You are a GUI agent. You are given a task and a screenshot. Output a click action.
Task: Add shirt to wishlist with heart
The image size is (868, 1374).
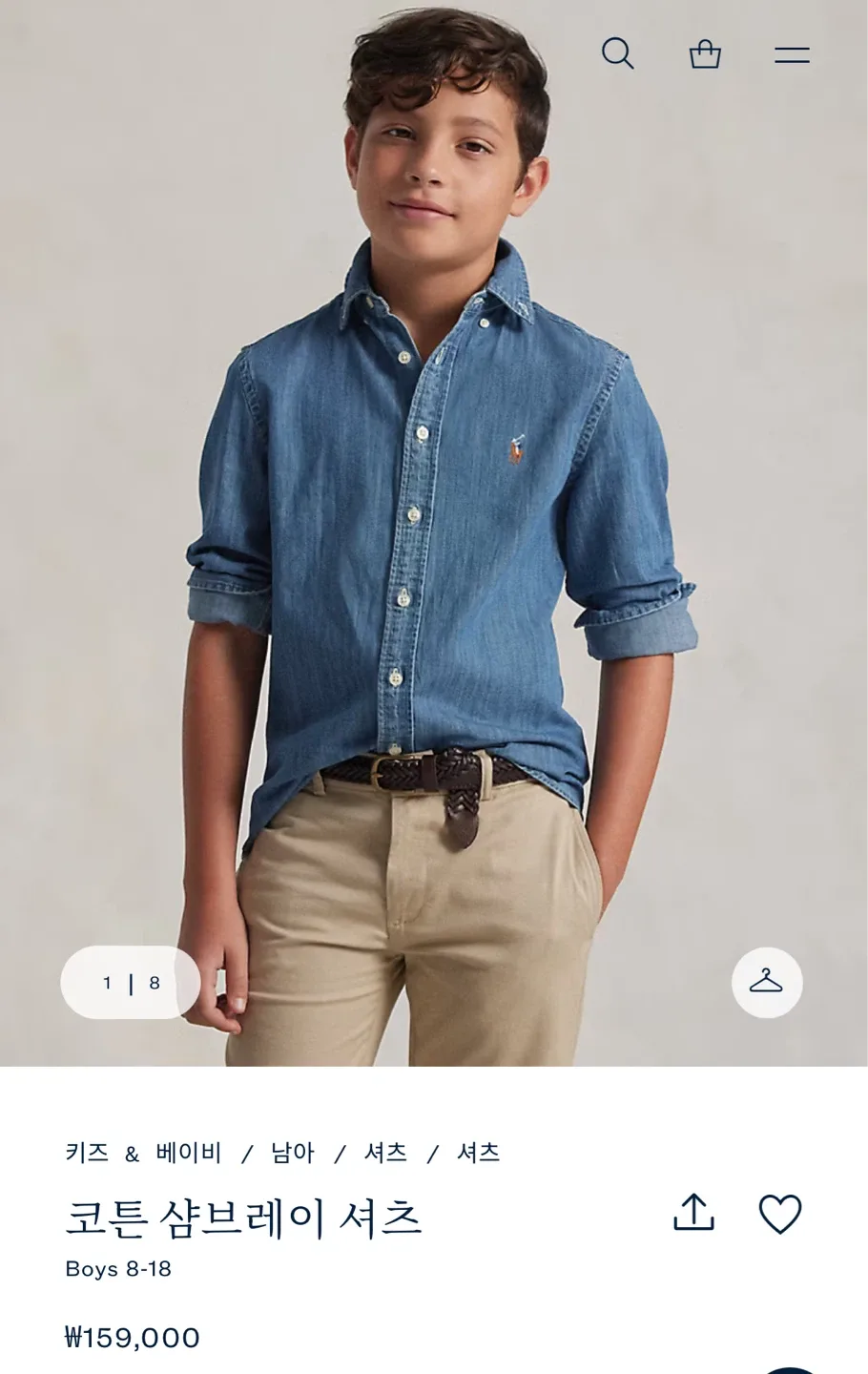[779, 1214]
